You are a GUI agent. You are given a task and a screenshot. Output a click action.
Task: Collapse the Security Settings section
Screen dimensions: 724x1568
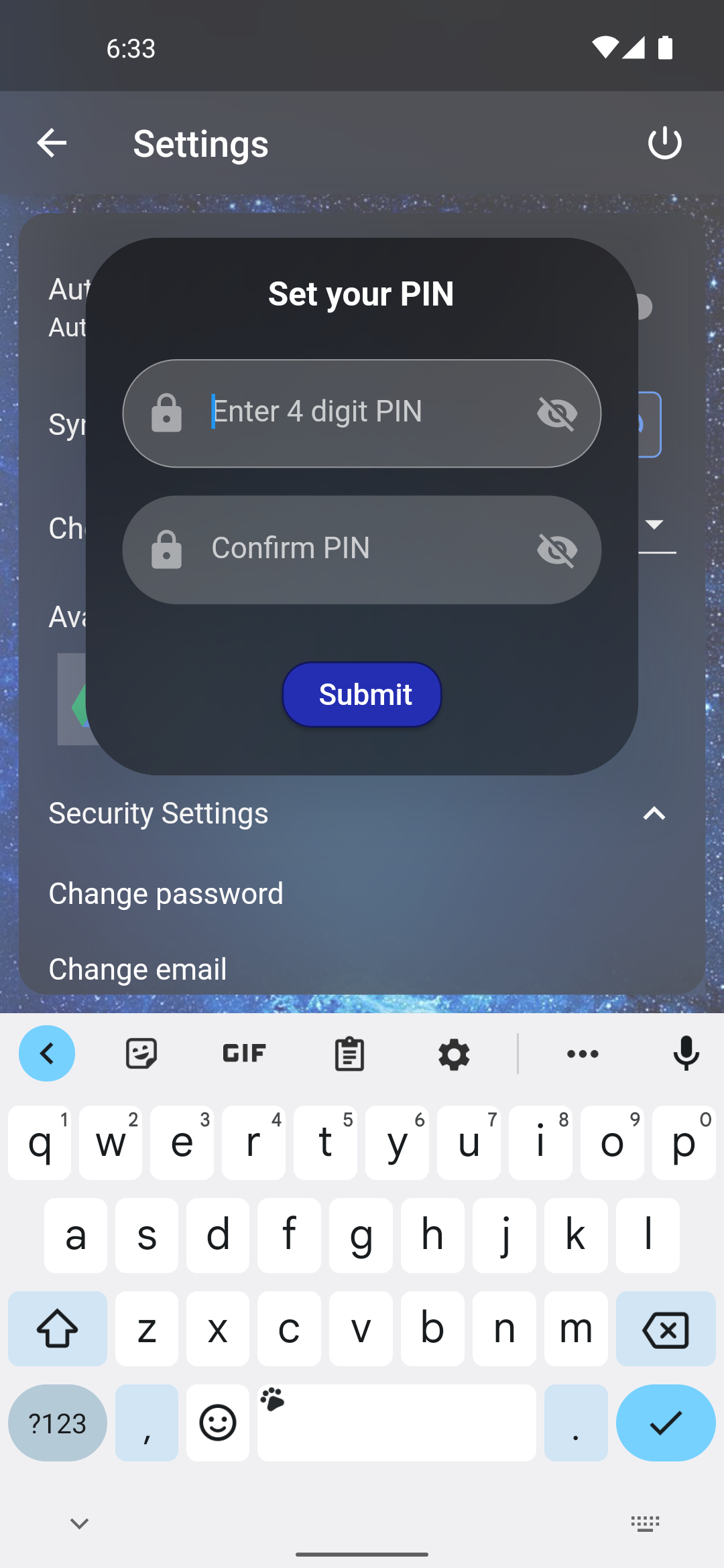[654, 814]
